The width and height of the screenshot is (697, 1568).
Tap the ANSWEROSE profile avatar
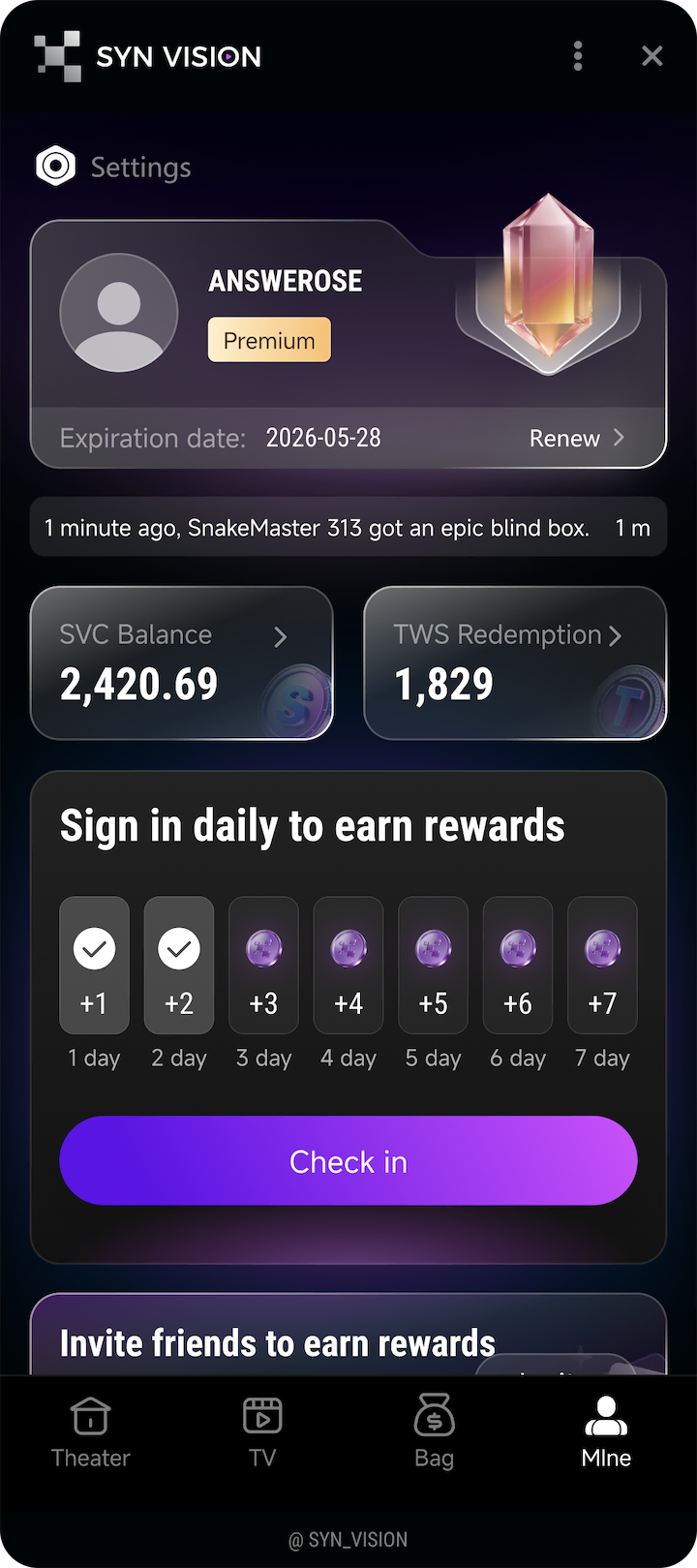[119, 313]
